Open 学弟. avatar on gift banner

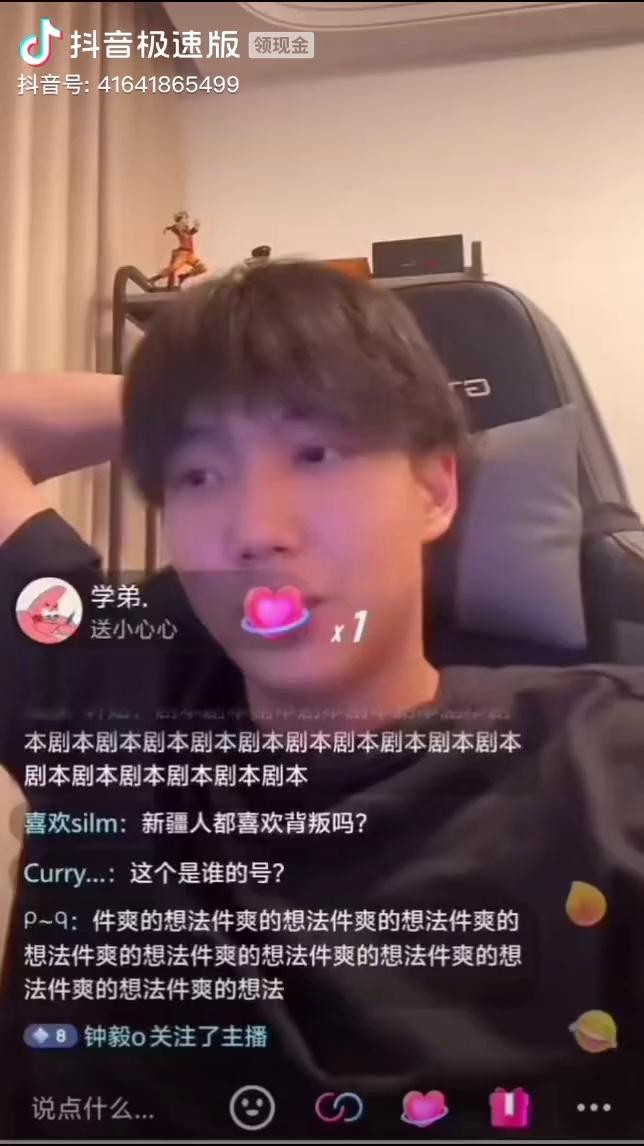49,611
